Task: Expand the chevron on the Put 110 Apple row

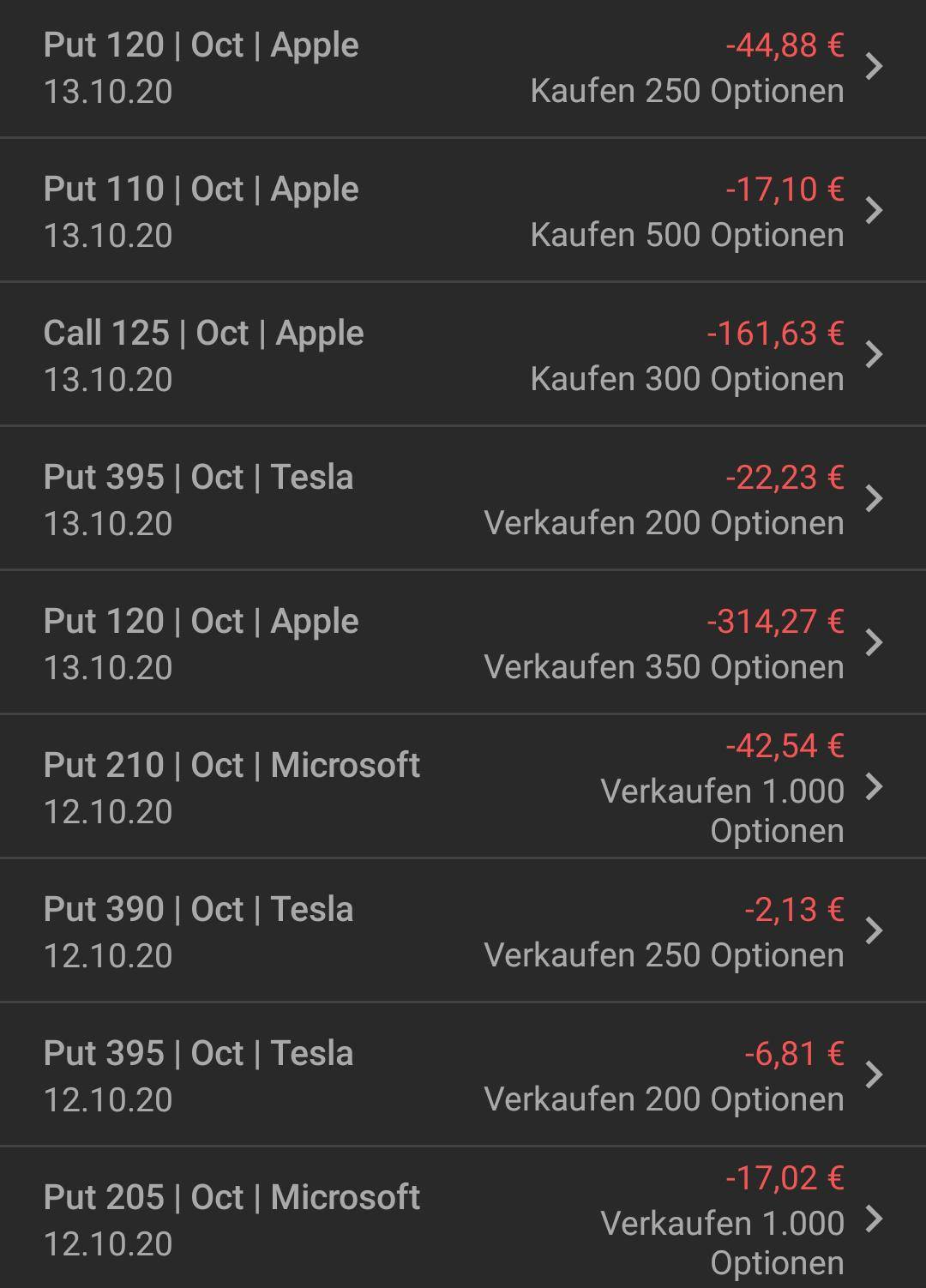Action: point(875,209)
